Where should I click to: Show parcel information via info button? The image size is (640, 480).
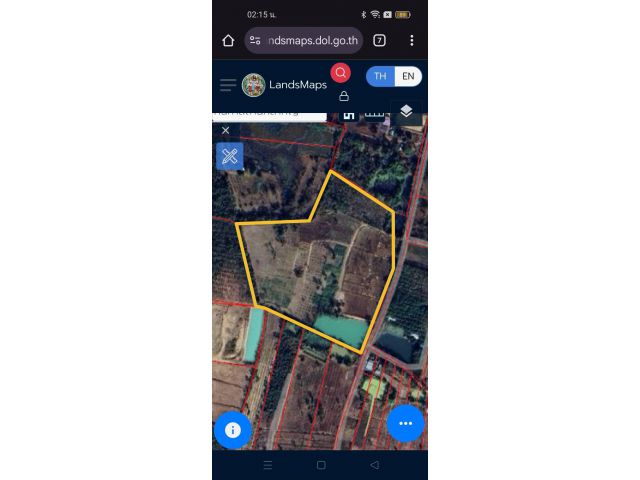tap(233, 430)
